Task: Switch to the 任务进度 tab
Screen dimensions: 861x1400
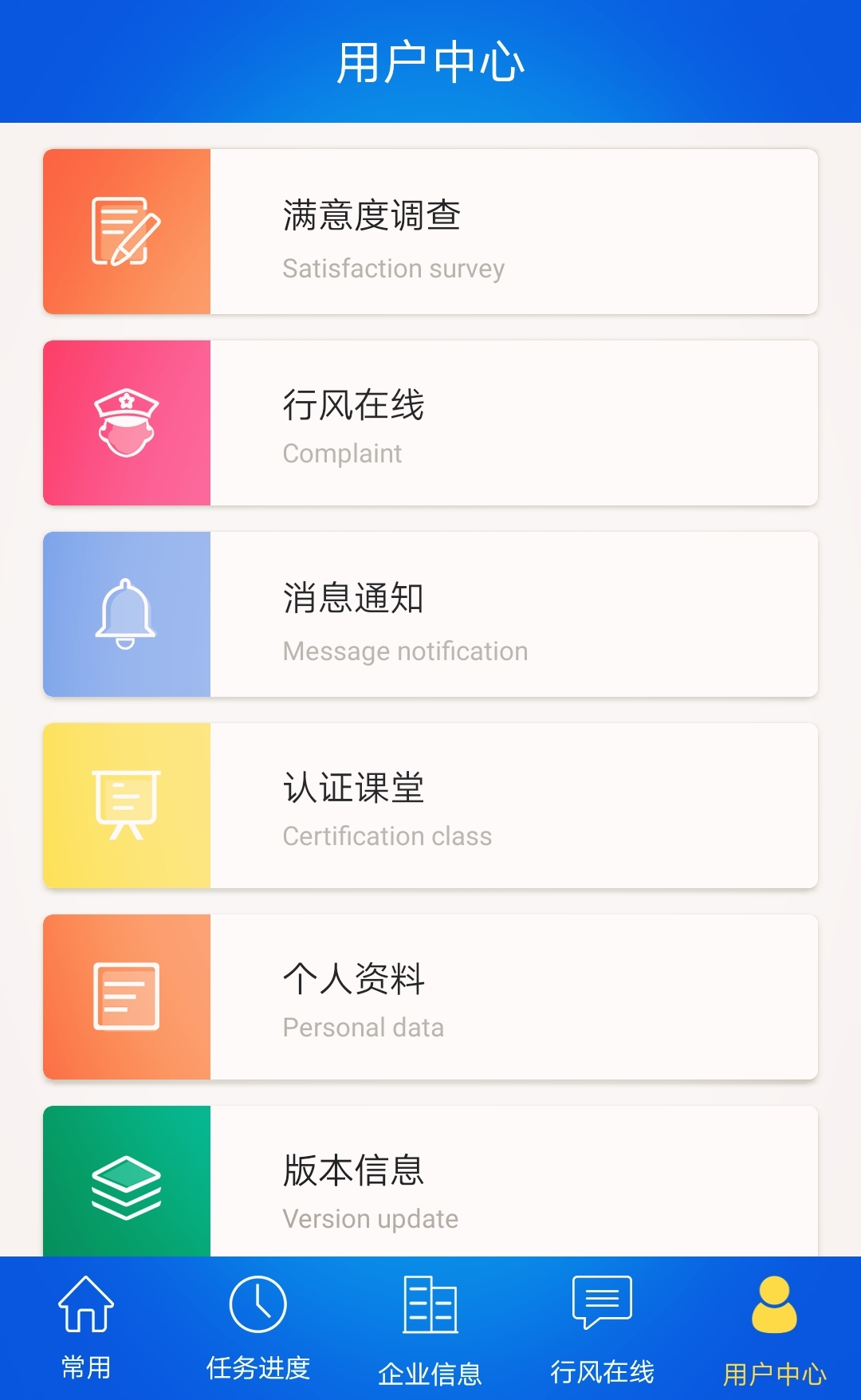Action: 258,1328
